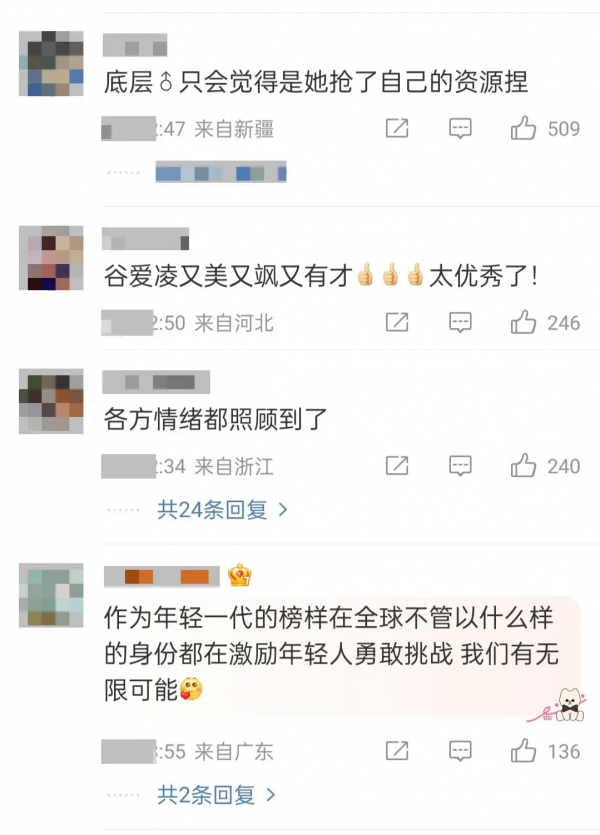
Task: Expand 共24条回复 replies
Action: 222,510
